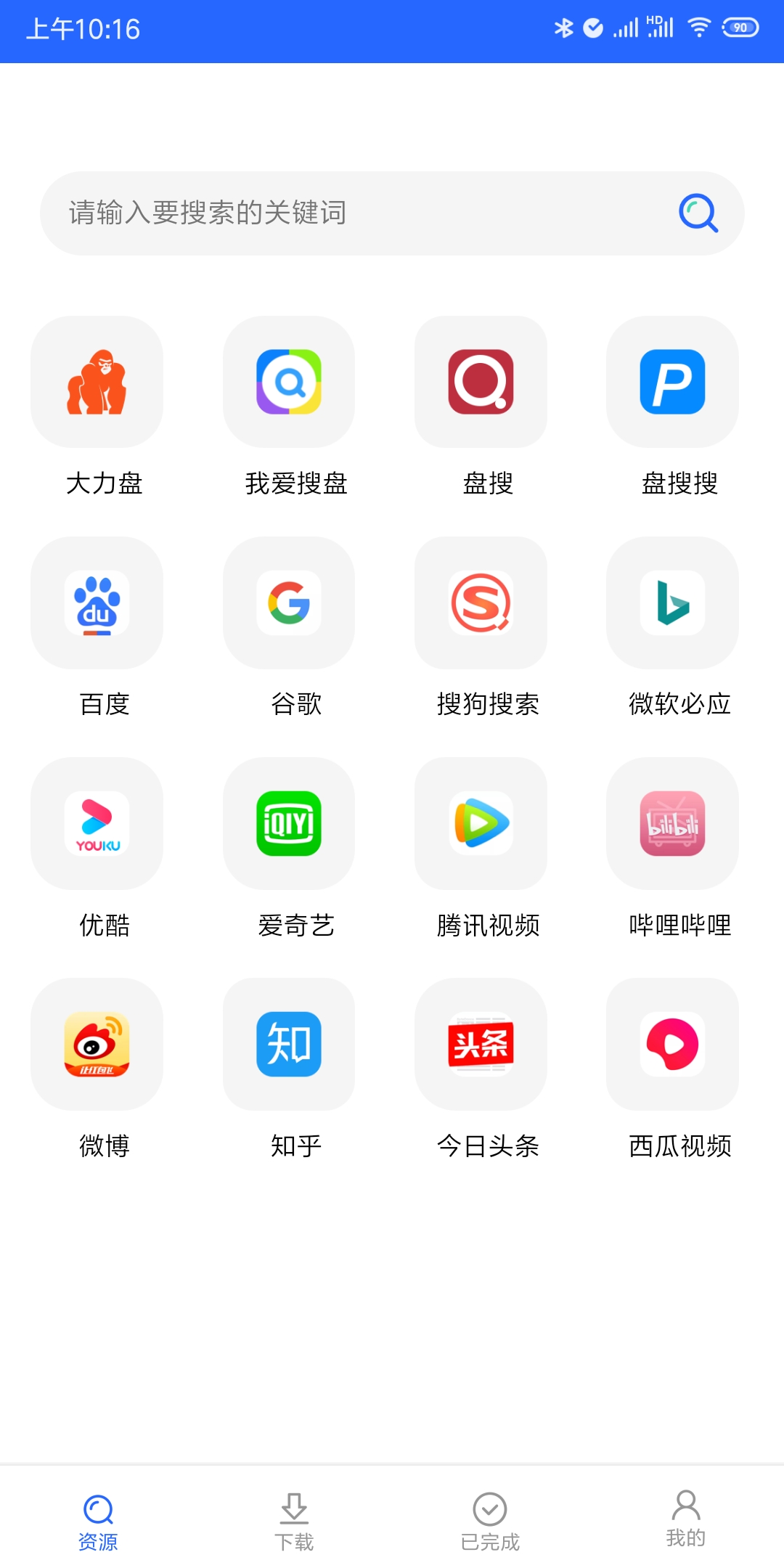Open 今日头条

click(481, 1044)
